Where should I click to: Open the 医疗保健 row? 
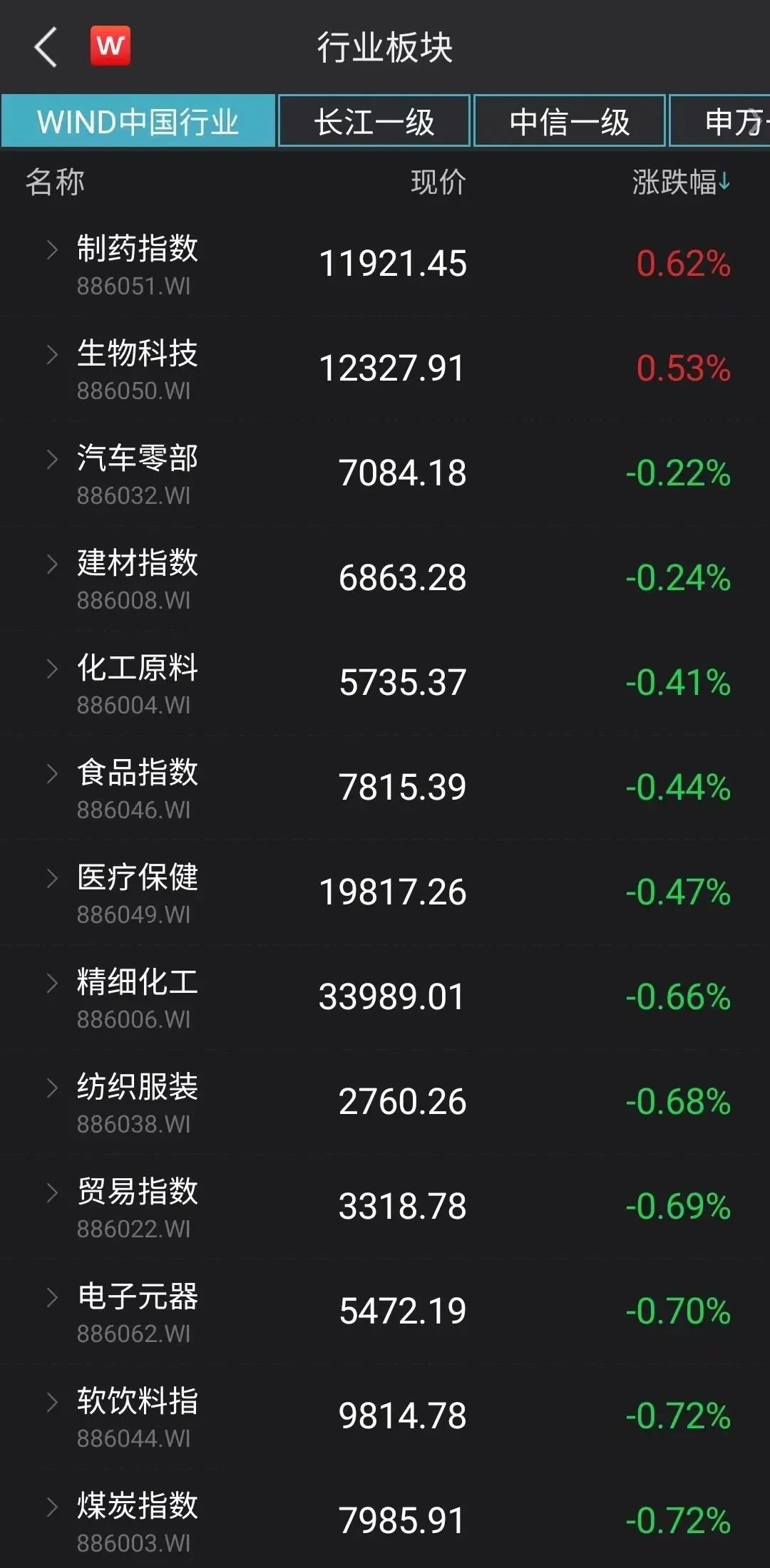coord(385,892)
